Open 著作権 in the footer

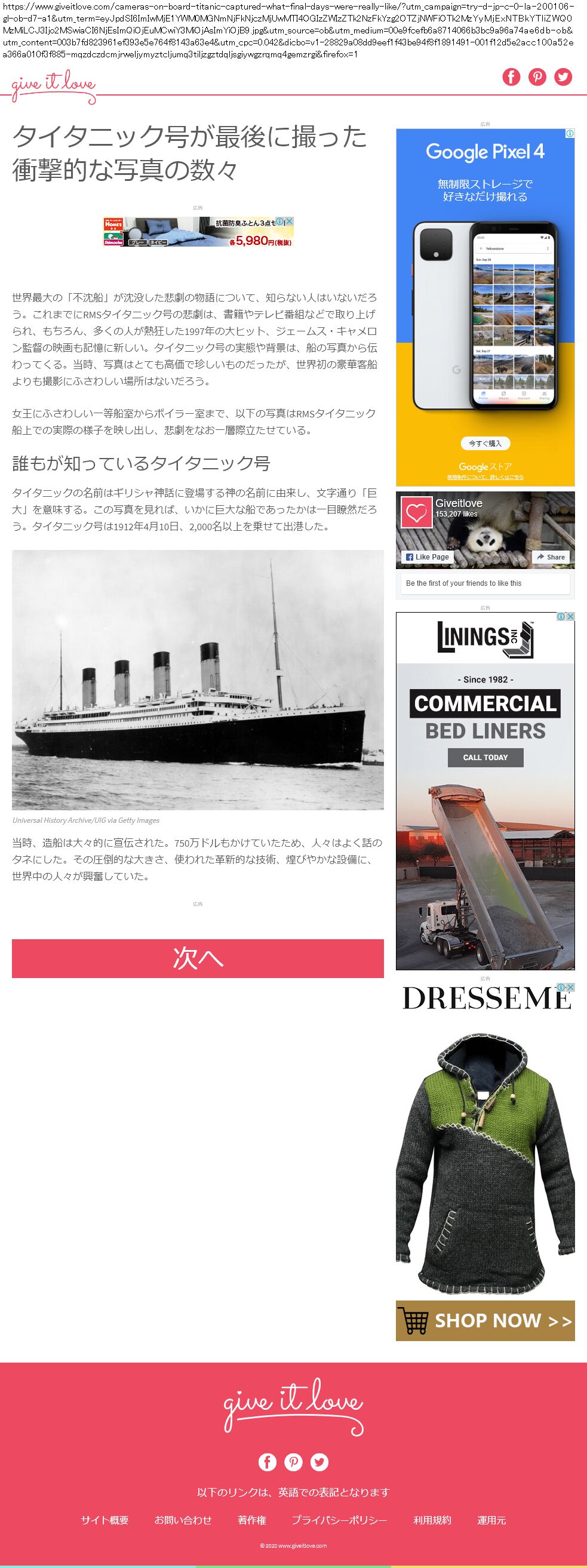251,1520
